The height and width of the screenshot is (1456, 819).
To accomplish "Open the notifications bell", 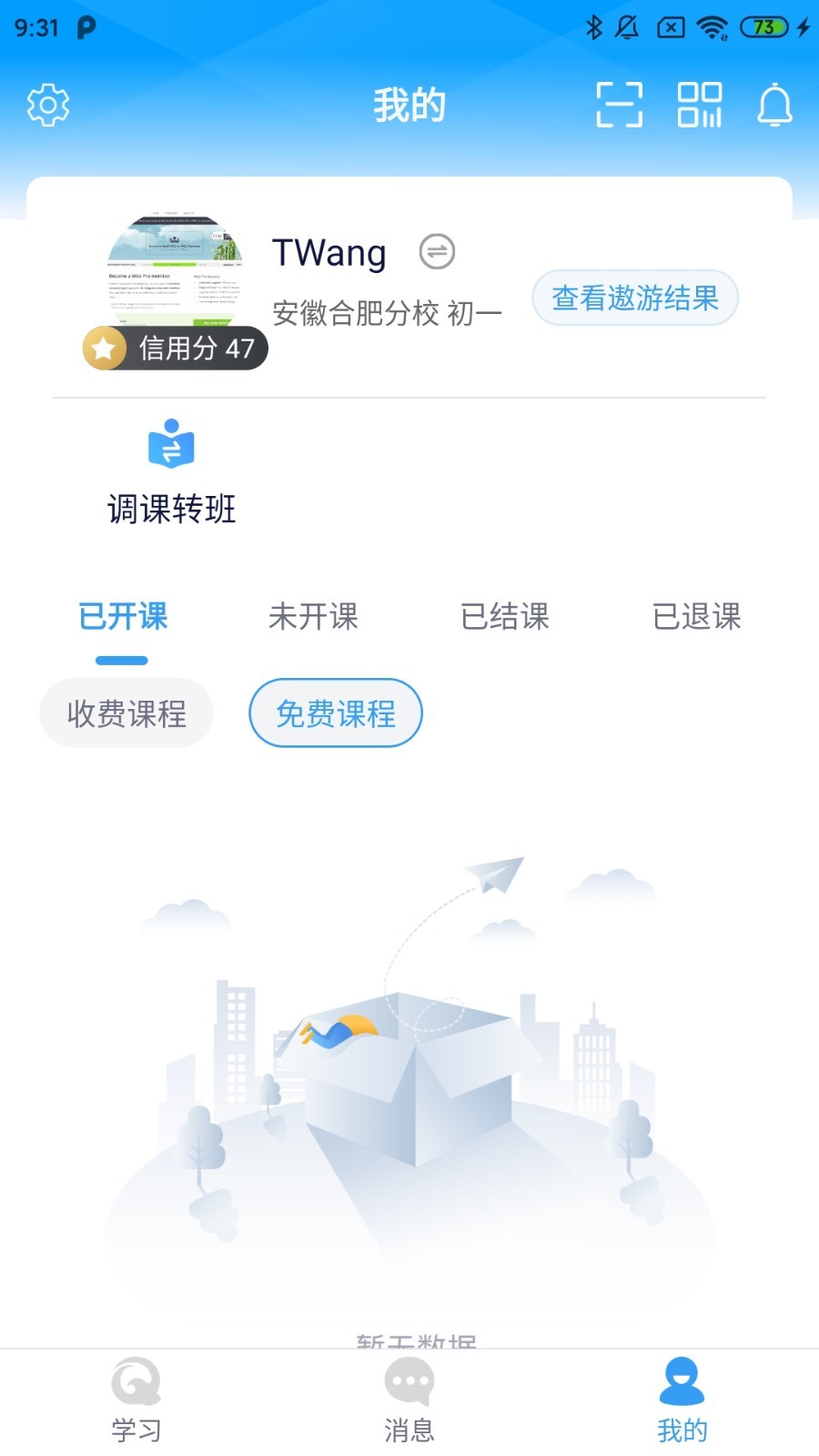I will [774, 105].
